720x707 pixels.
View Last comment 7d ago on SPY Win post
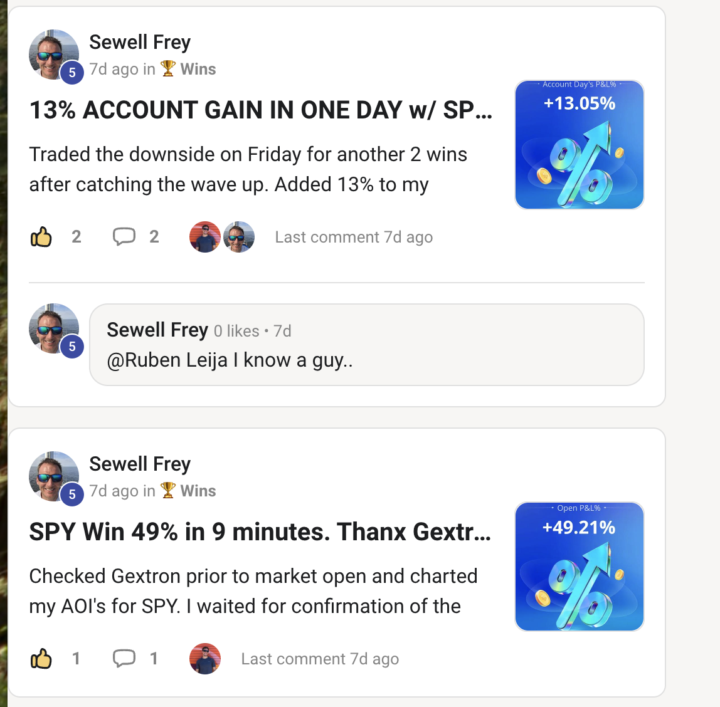(x=320, y=659)
